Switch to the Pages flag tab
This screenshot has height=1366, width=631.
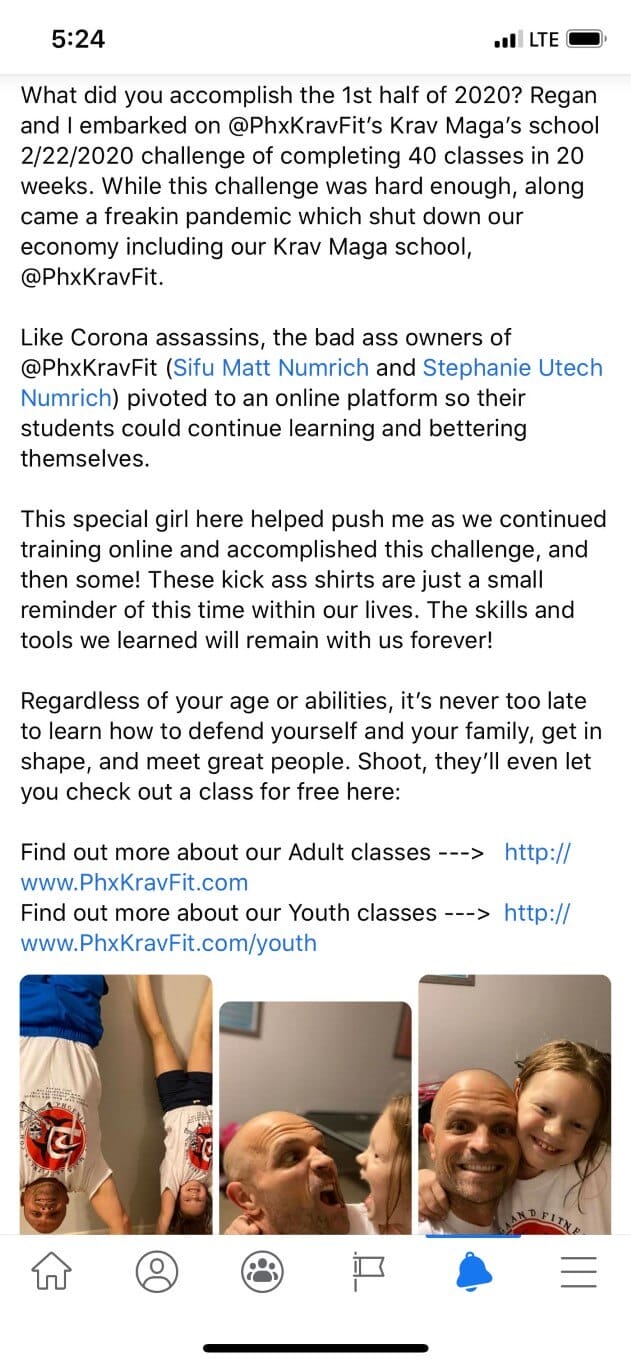(368, 1271)
